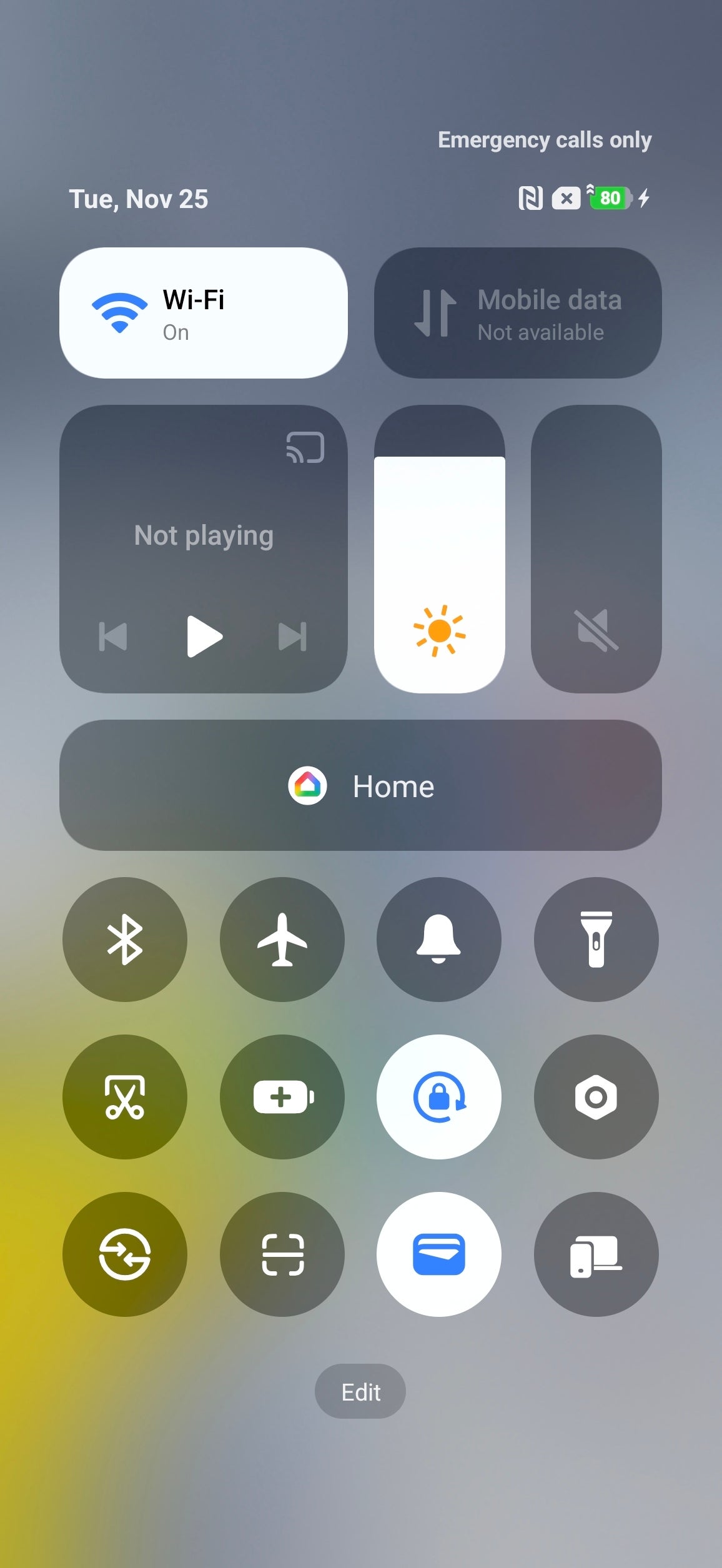Edit the quick settings tiles
The image size is (722, 1568).
click(x=360, y=1392)
